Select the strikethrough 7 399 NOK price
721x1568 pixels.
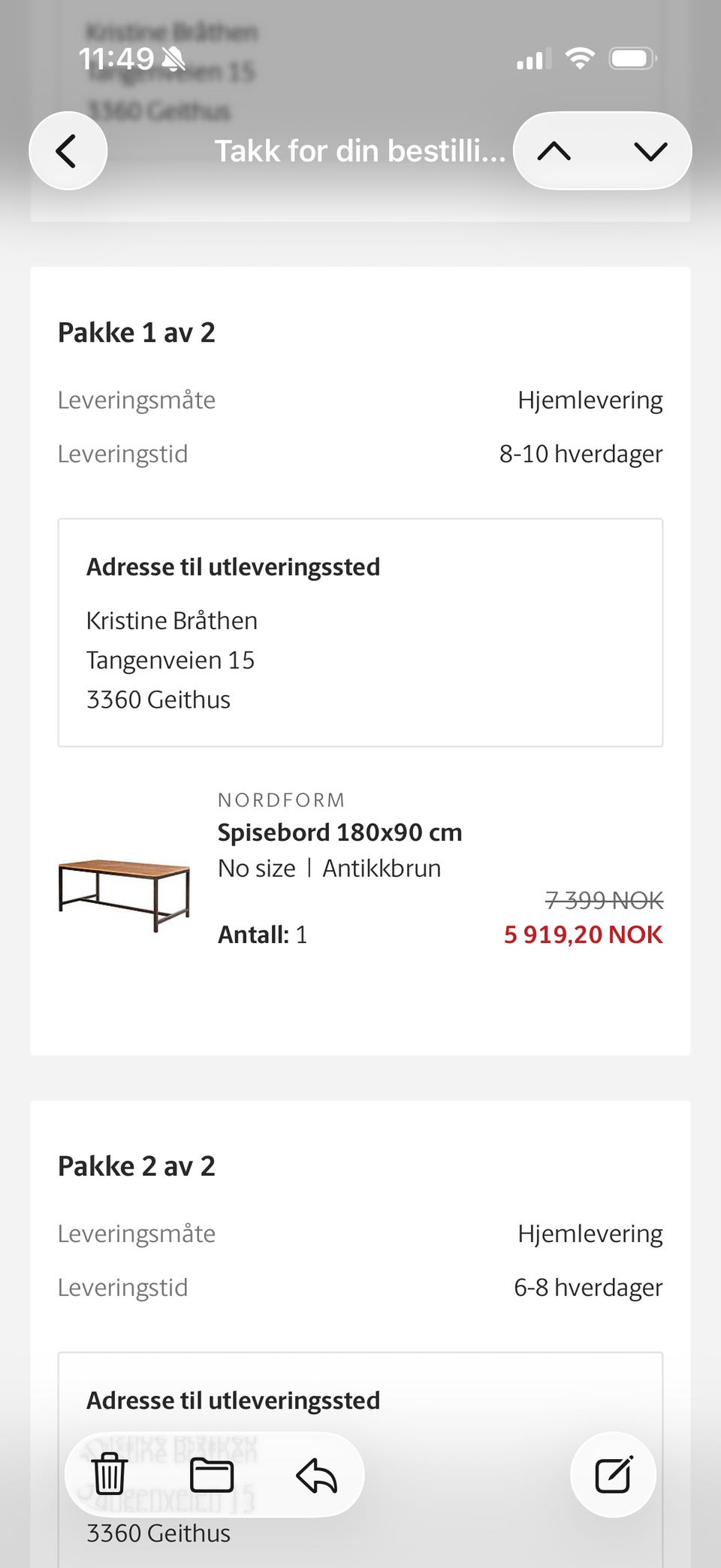[604, 899]
